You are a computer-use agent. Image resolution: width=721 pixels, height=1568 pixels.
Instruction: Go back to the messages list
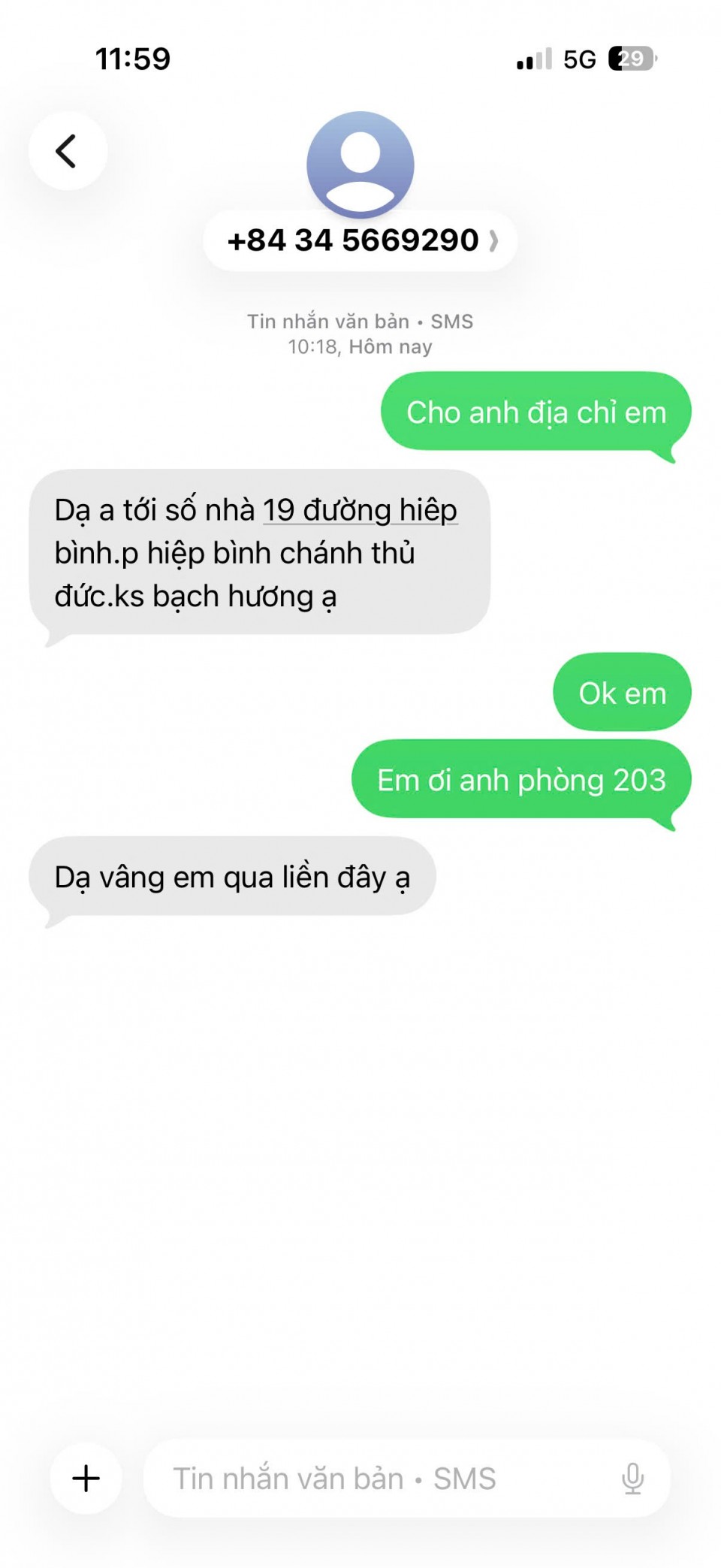click(67, 151)
